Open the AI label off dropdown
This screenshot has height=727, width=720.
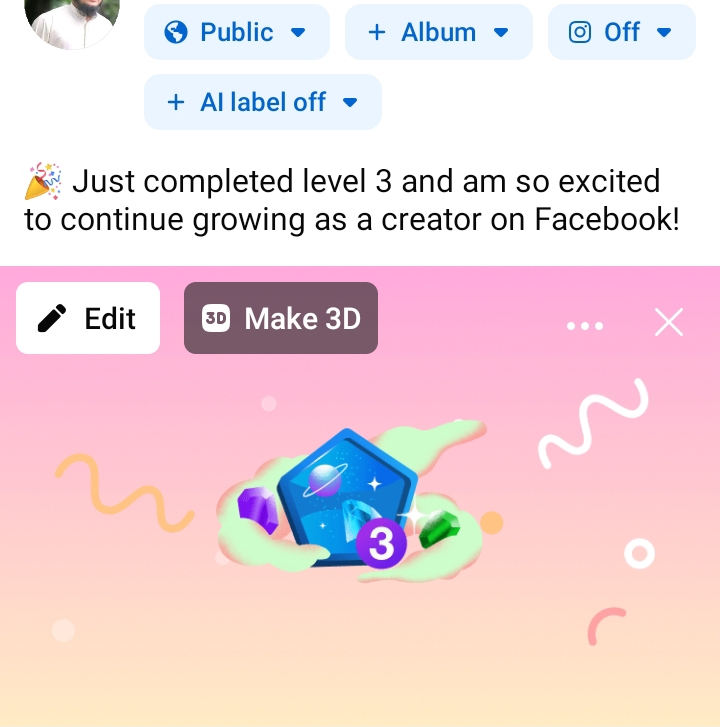262,102
